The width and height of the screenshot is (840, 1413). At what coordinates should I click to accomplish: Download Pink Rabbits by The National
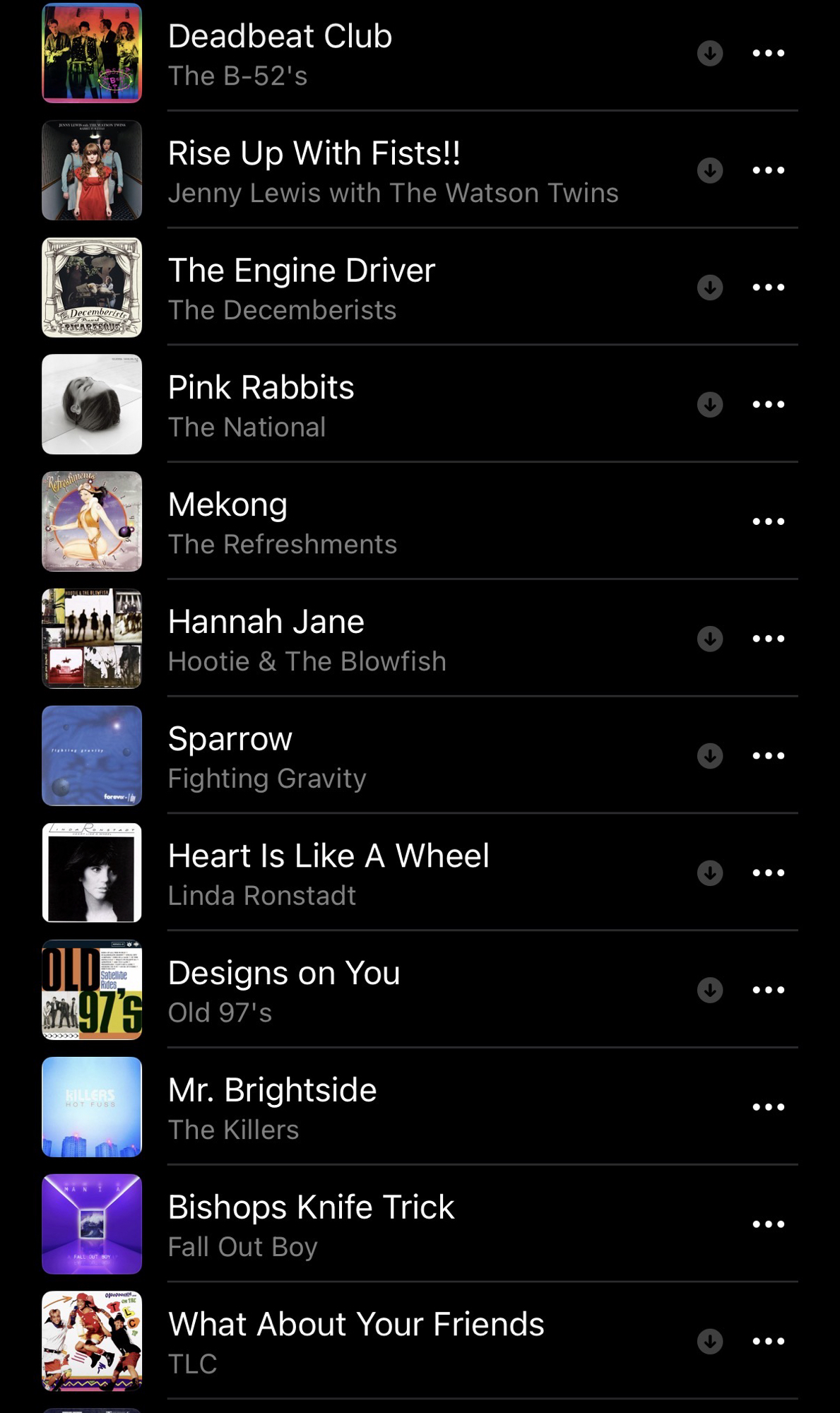(x=710, y=405)
